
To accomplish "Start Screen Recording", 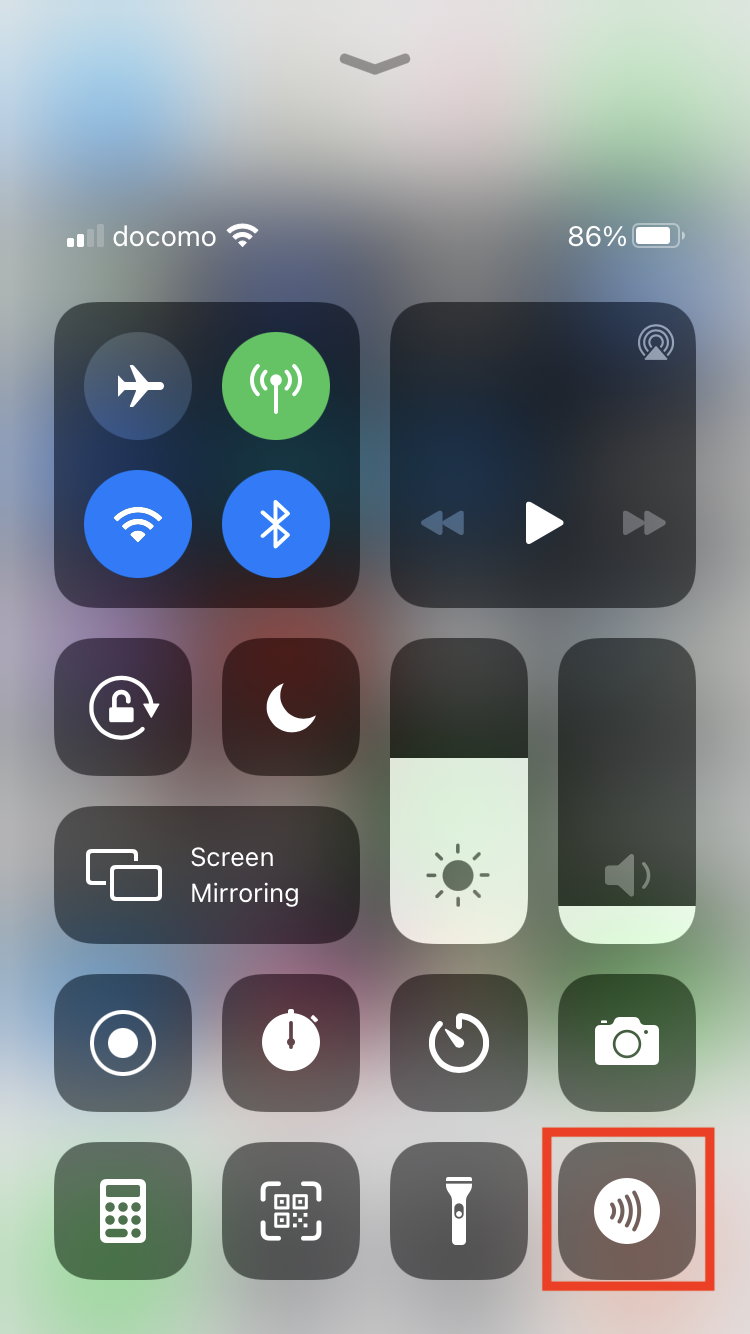I will tap(123, 1043).
